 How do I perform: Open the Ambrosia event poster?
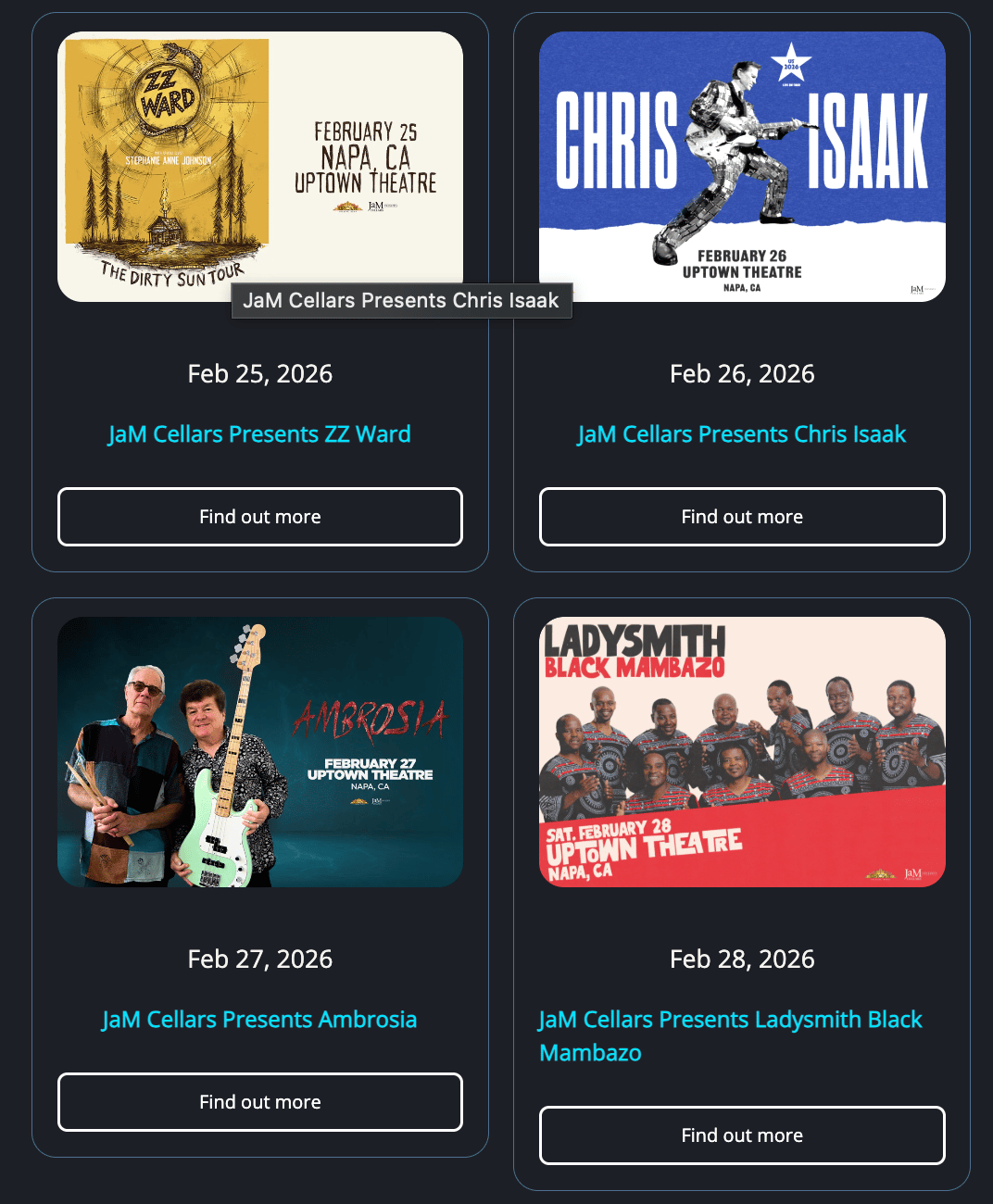[259, 751]
